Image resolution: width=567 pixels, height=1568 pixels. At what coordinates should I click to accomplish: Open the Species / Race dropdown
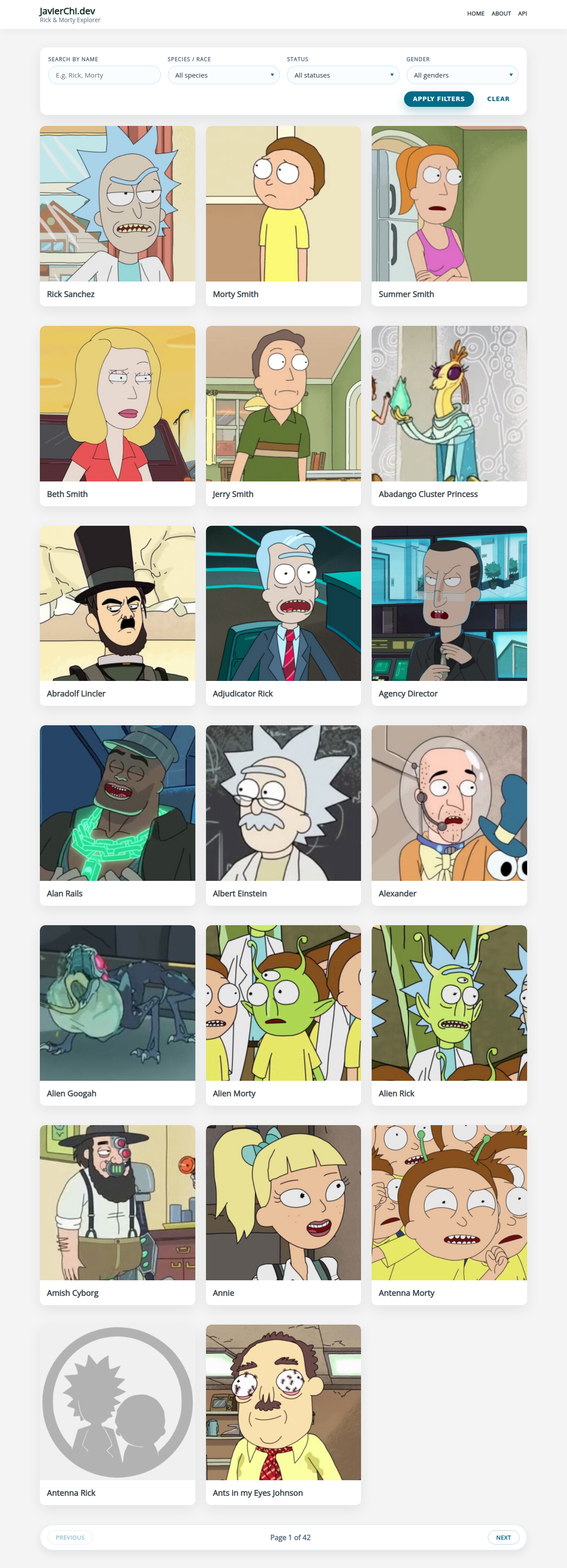tap(223, 75)
